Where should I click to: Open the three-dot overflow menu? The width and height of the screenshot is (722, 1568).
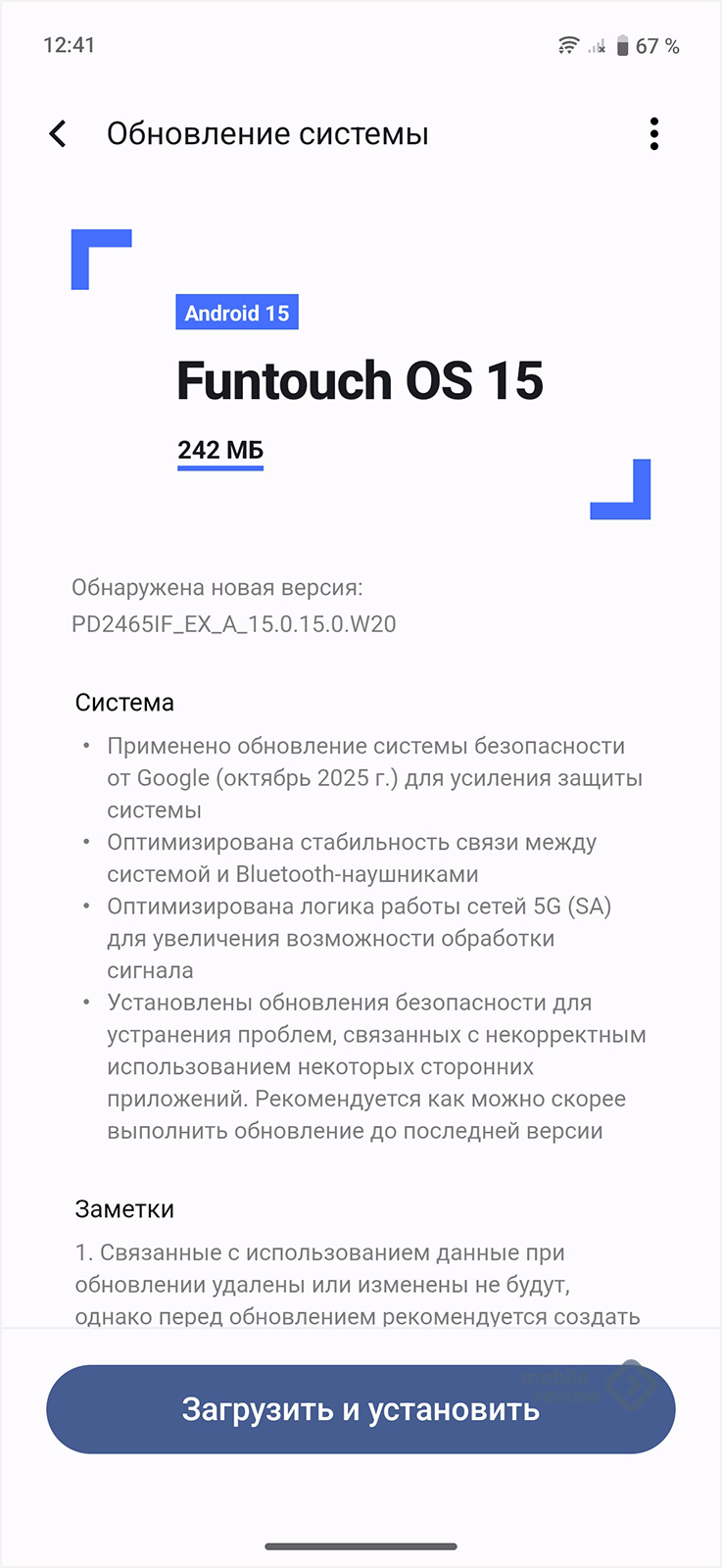coord(653,134)
